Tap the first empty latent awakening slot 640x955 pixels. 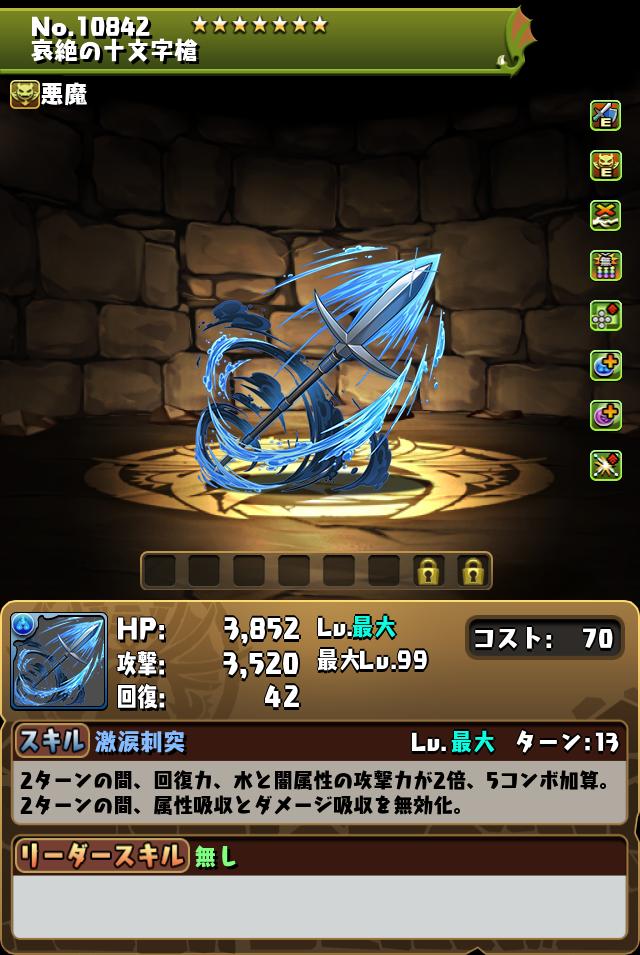(160, 571)
